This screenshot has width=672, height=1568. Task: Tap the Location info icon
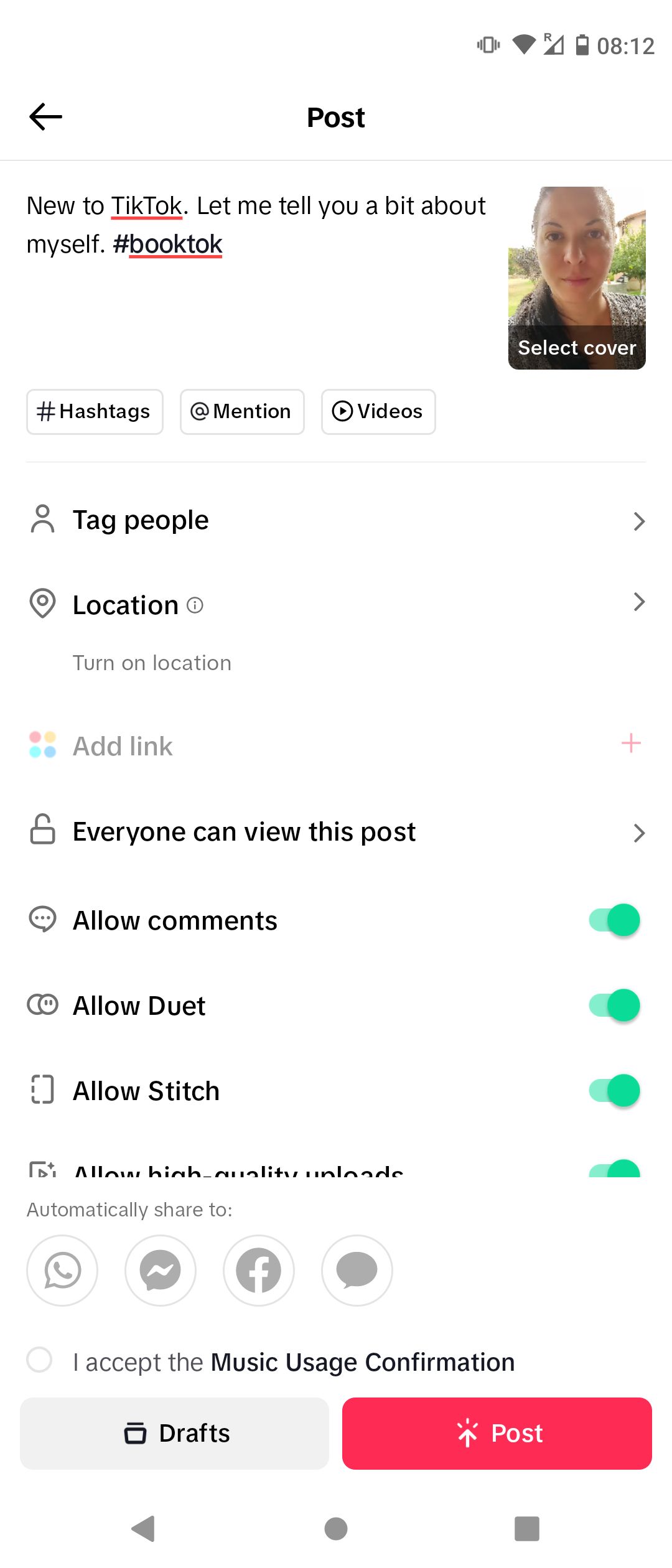(194, 605)
